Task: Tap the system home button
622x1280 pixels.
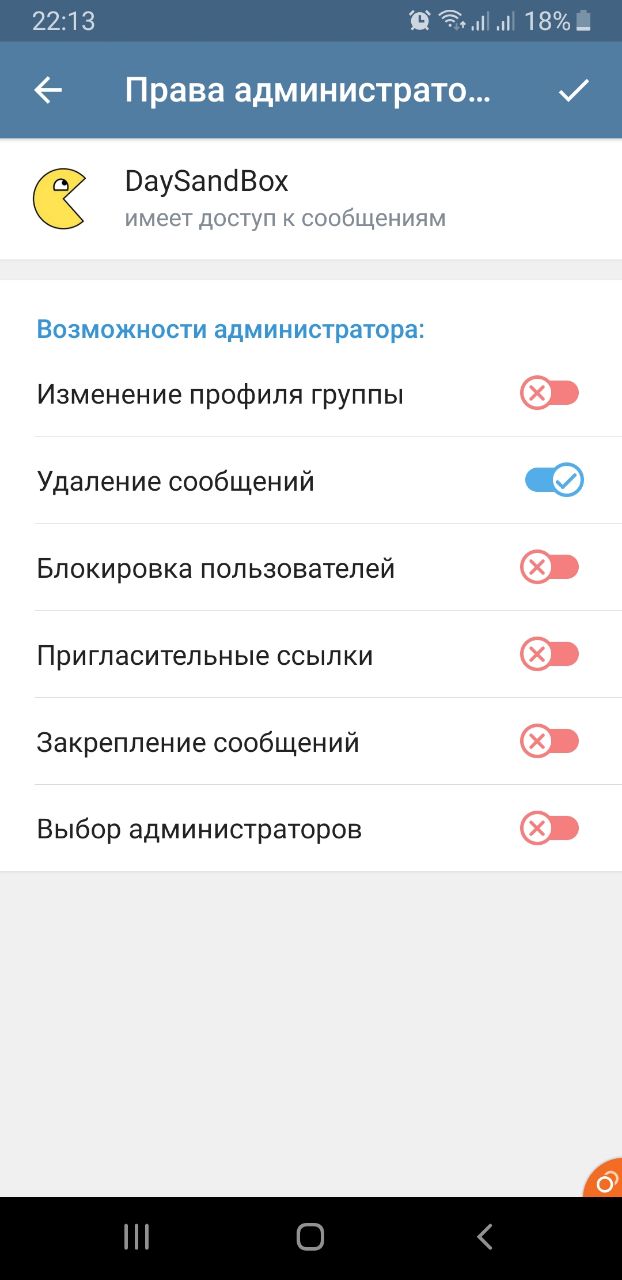Action: point(311,1237)
